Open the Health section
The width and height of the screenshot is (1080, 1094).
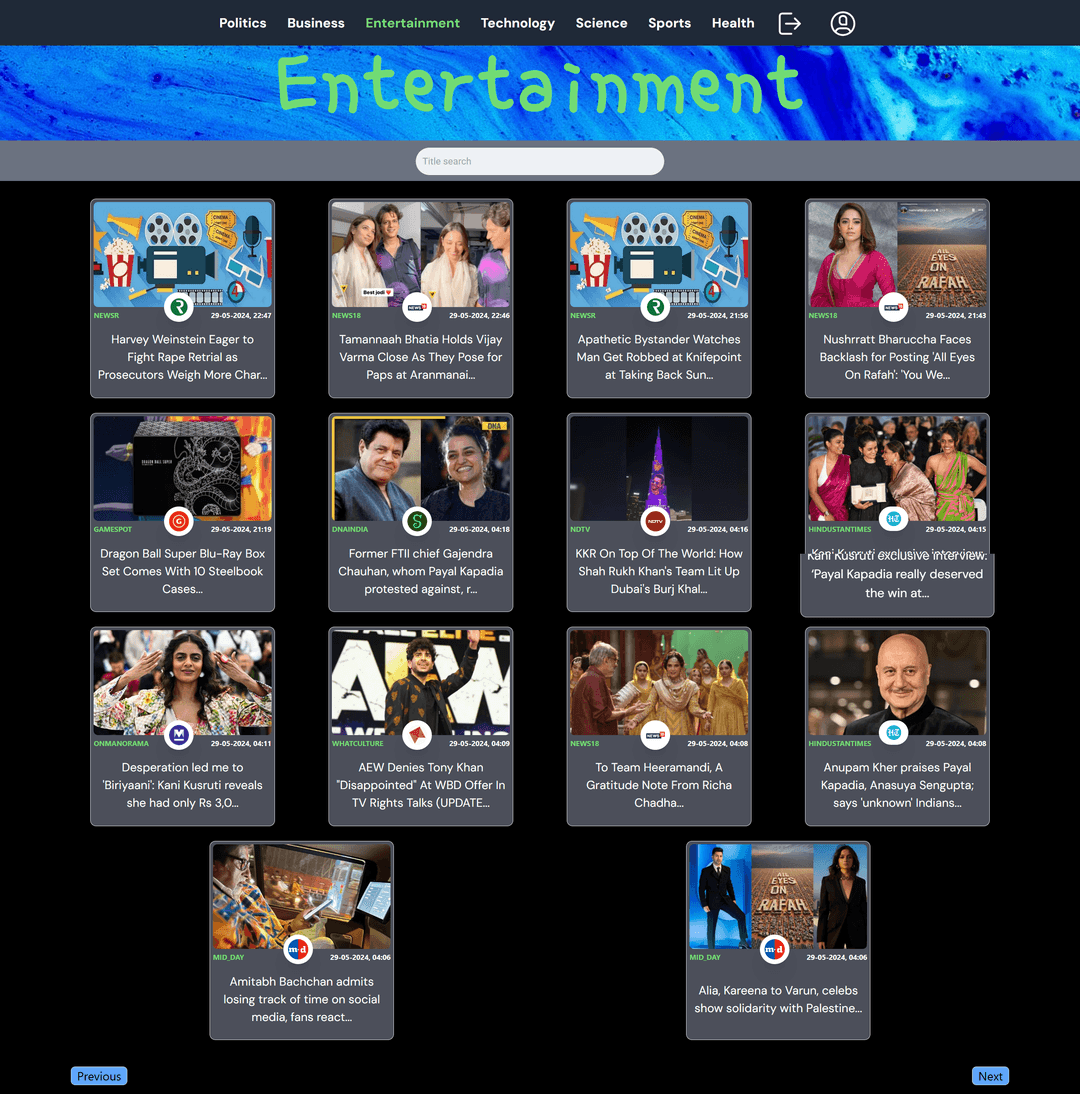click(733, 23)
